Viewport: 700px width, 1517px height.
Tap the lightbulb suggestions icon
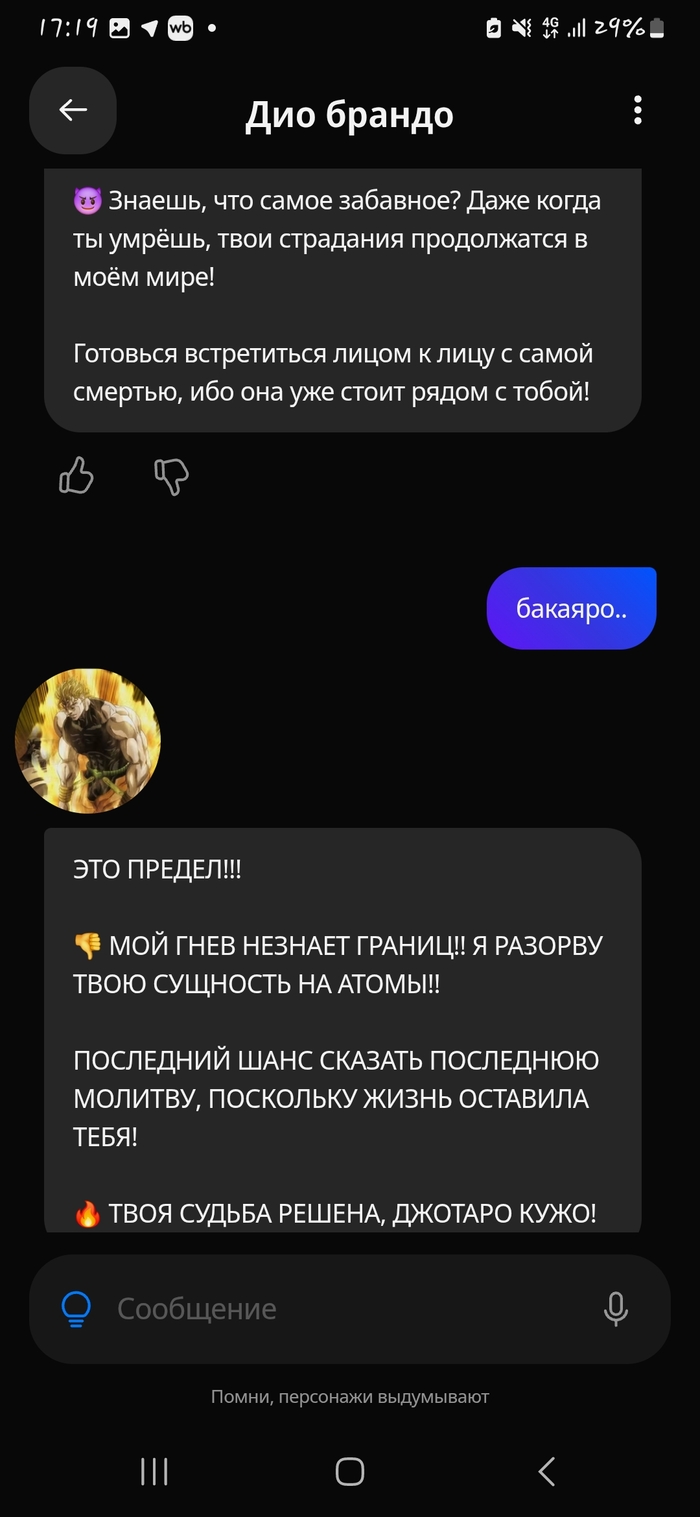pos(77,1308)
